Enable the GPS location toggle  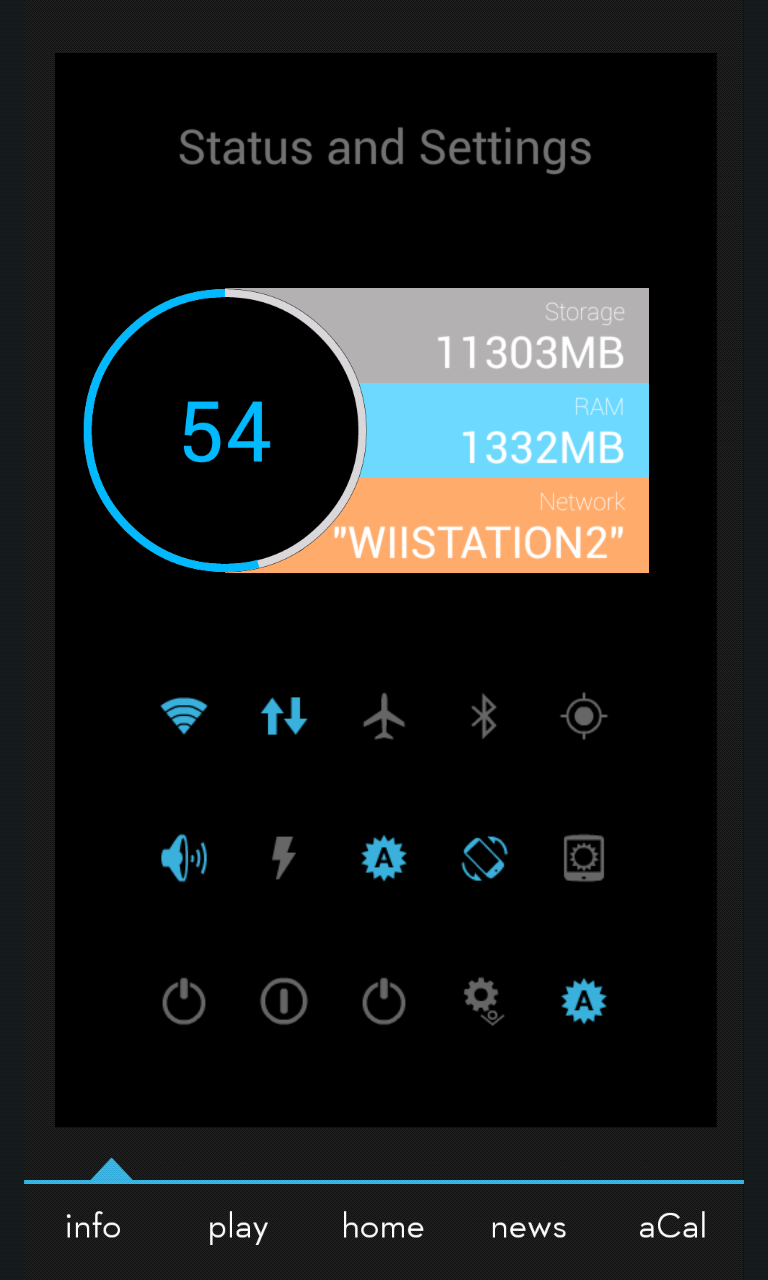[584, 716]
